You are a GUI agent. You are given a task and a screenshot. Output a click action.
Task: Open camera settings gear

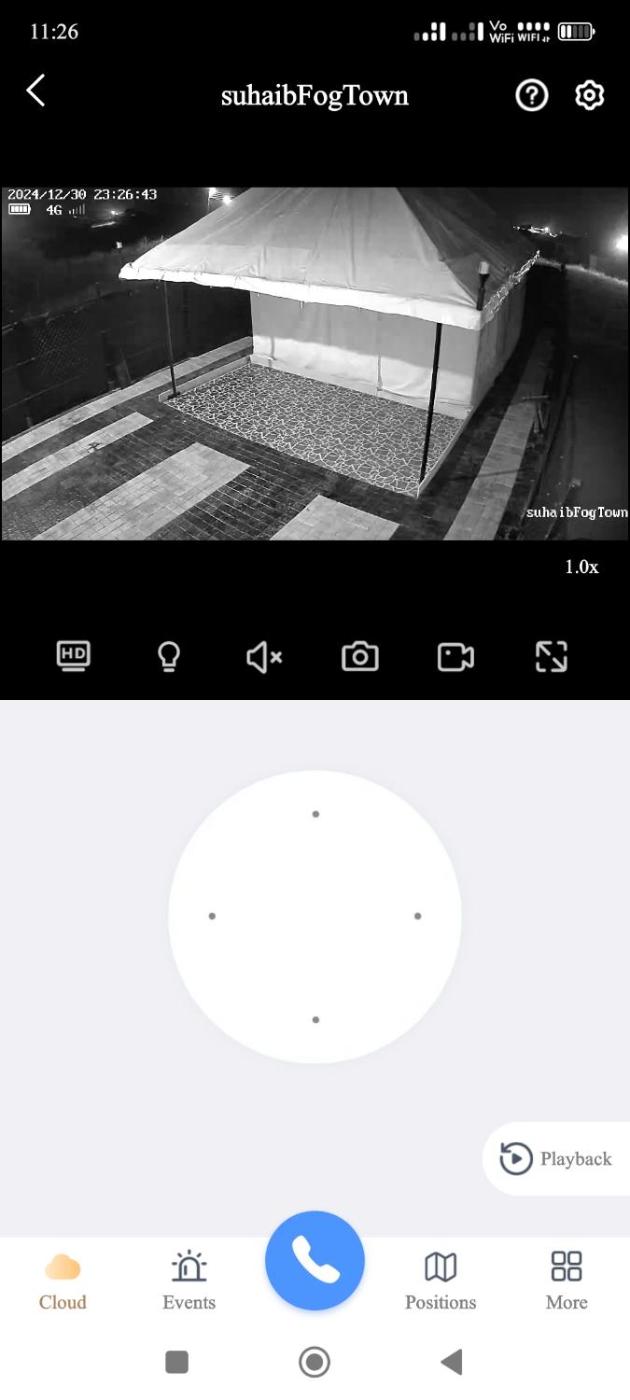point(590,95)
